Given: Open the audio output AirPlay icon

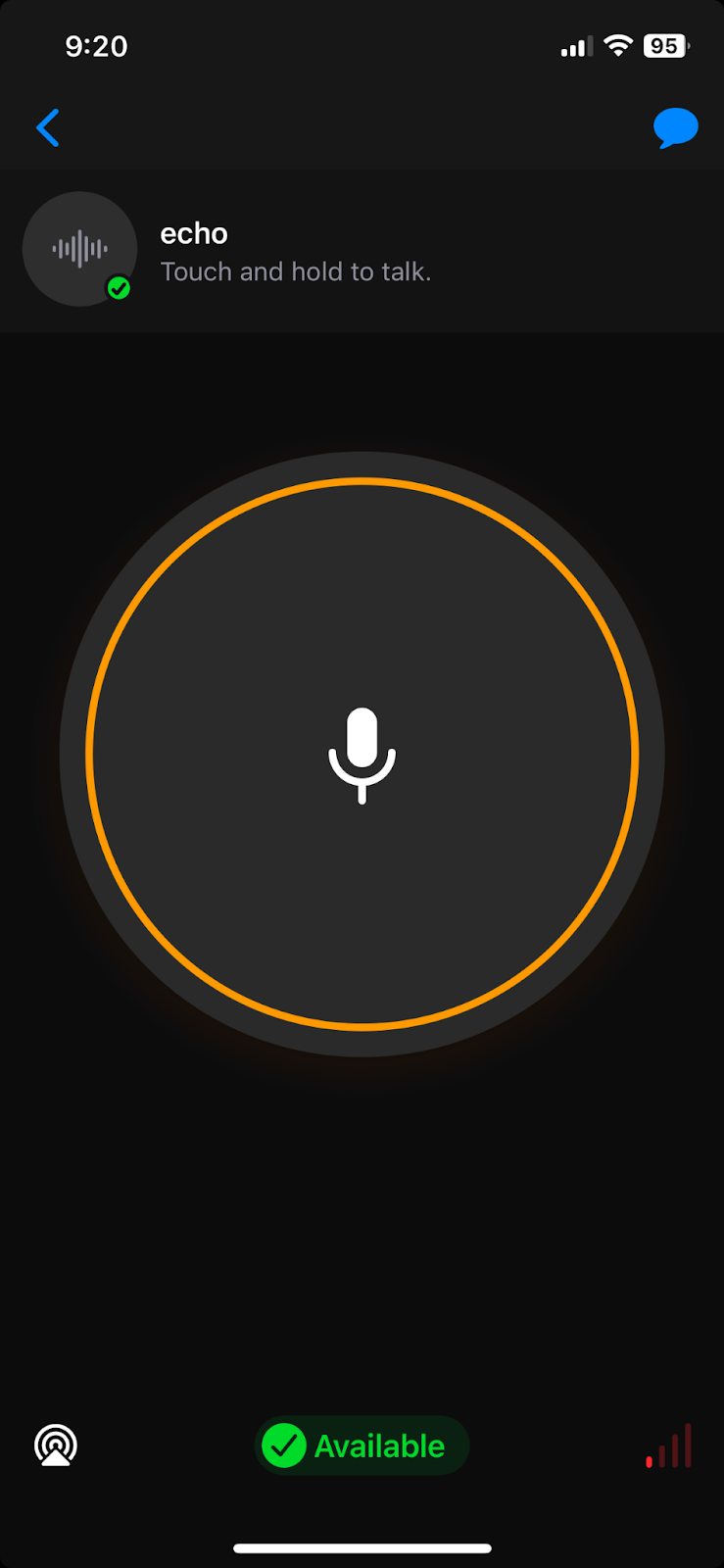Looking at the screenshot, I should pyautogui.click(x=56, y=1445).
